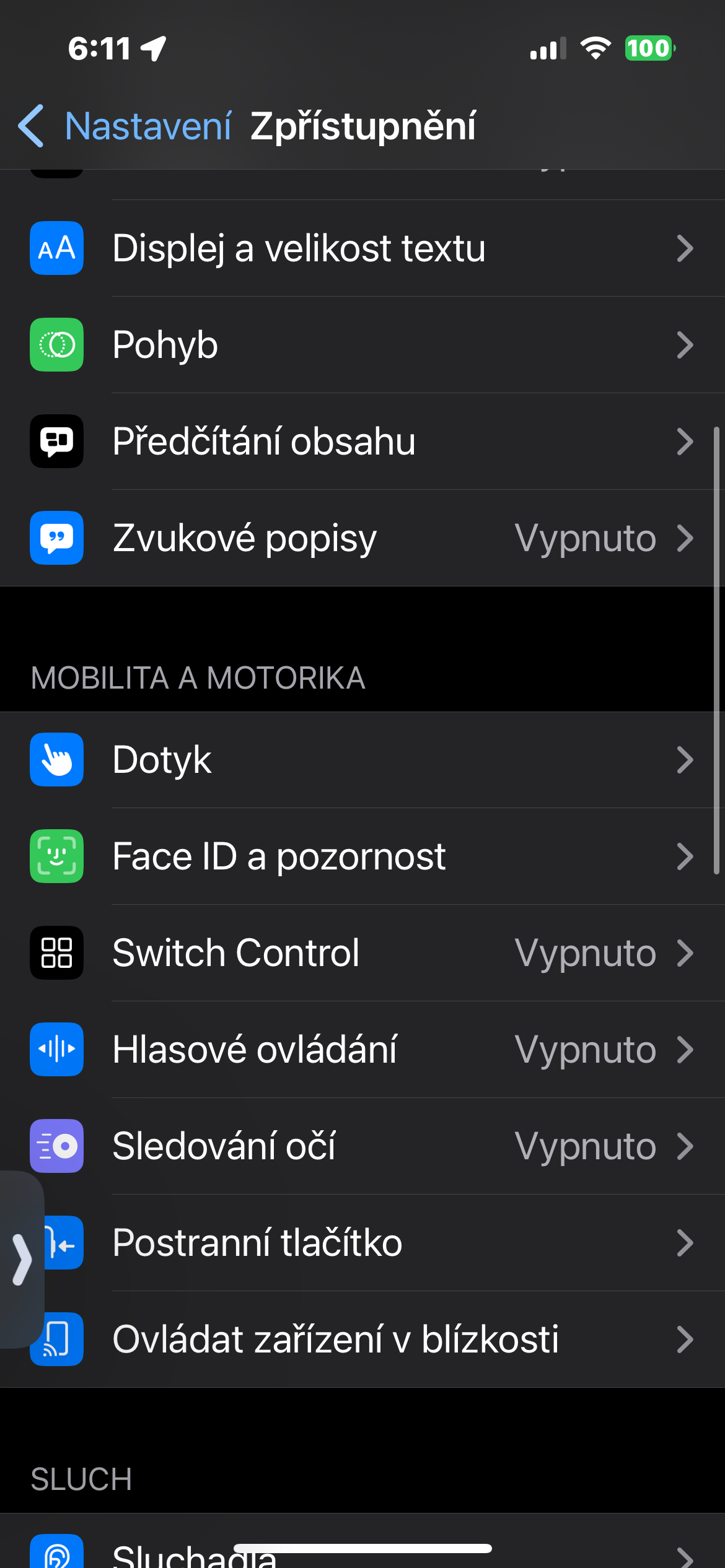Open Face ID a pozornost
725x1568 pixels.
coord(362,856)
